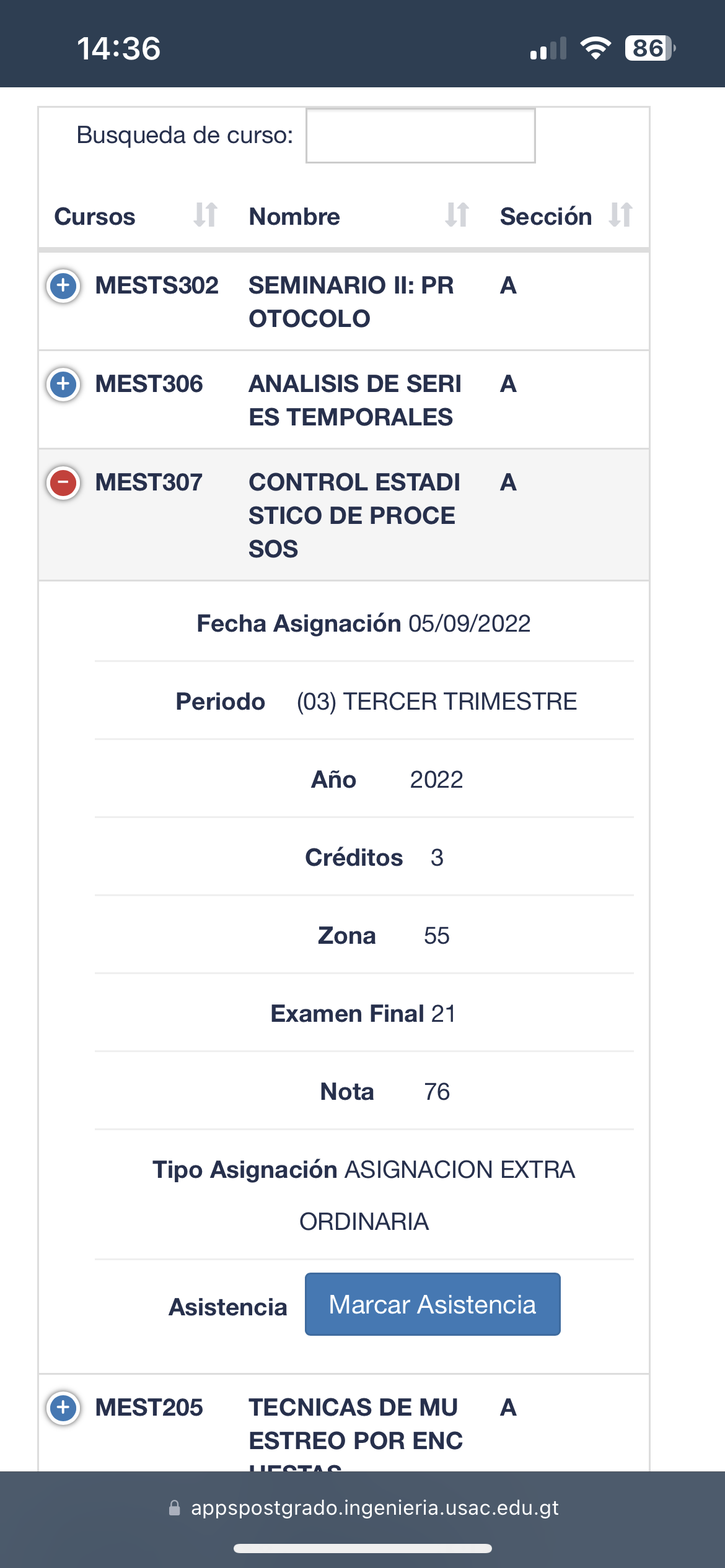The height and width of the screenshot is (1568, 725).
Task: Sort the table by Nombre column
Action: click(358, 216)
